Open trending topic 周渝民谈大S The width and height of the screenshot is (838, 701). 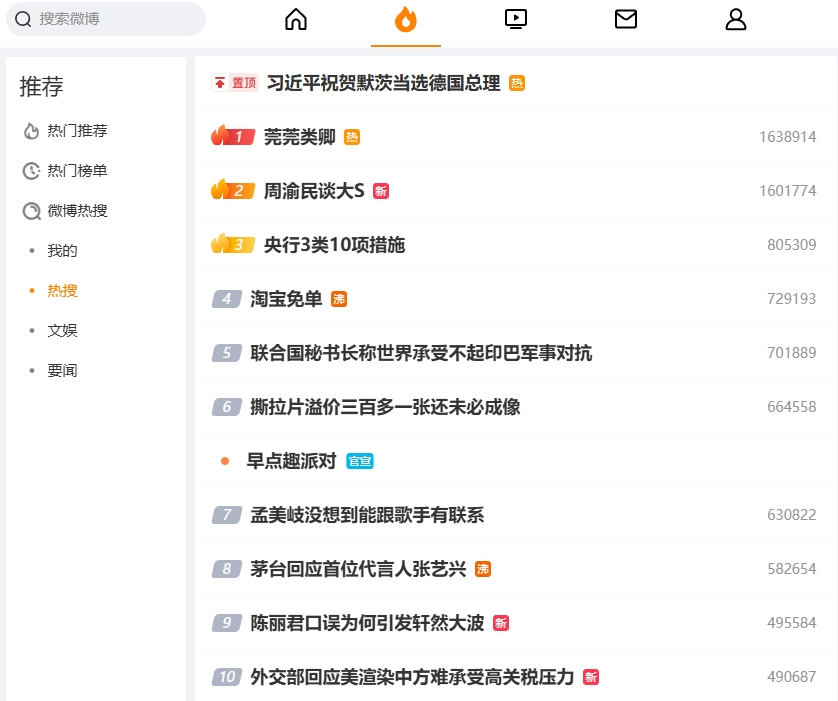click(314, 191)
